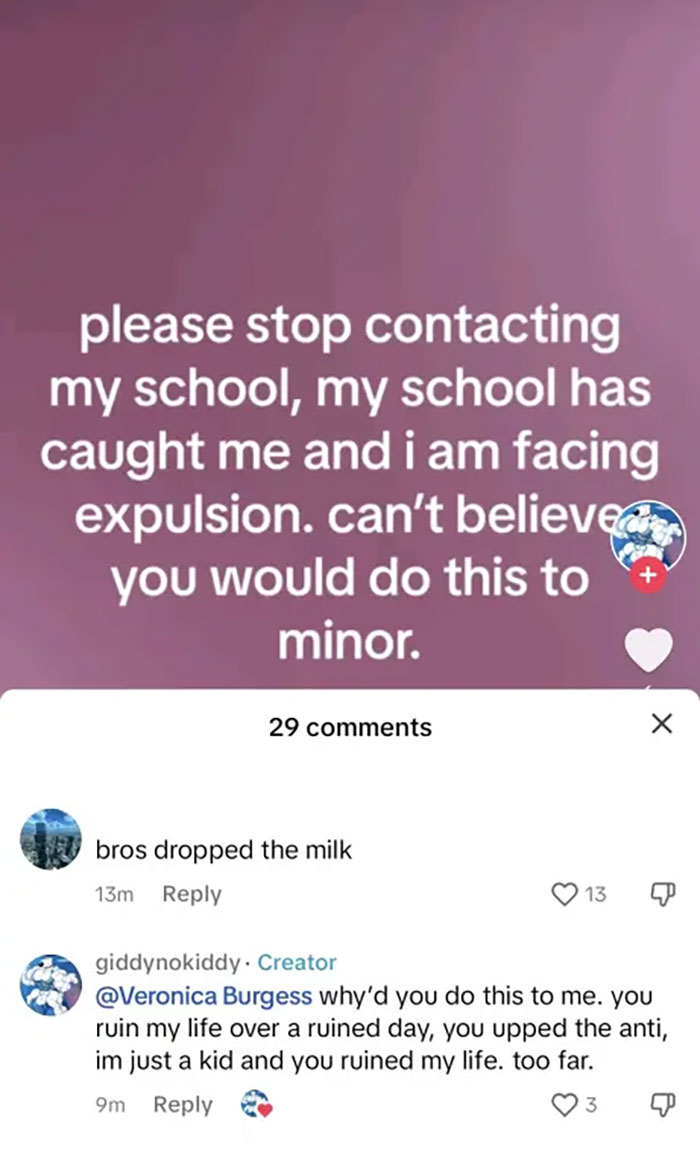Open the @Veronica Burgess mention
Image resolution: width=700 pixels, height=1149 pixels.
pos(204,996)
